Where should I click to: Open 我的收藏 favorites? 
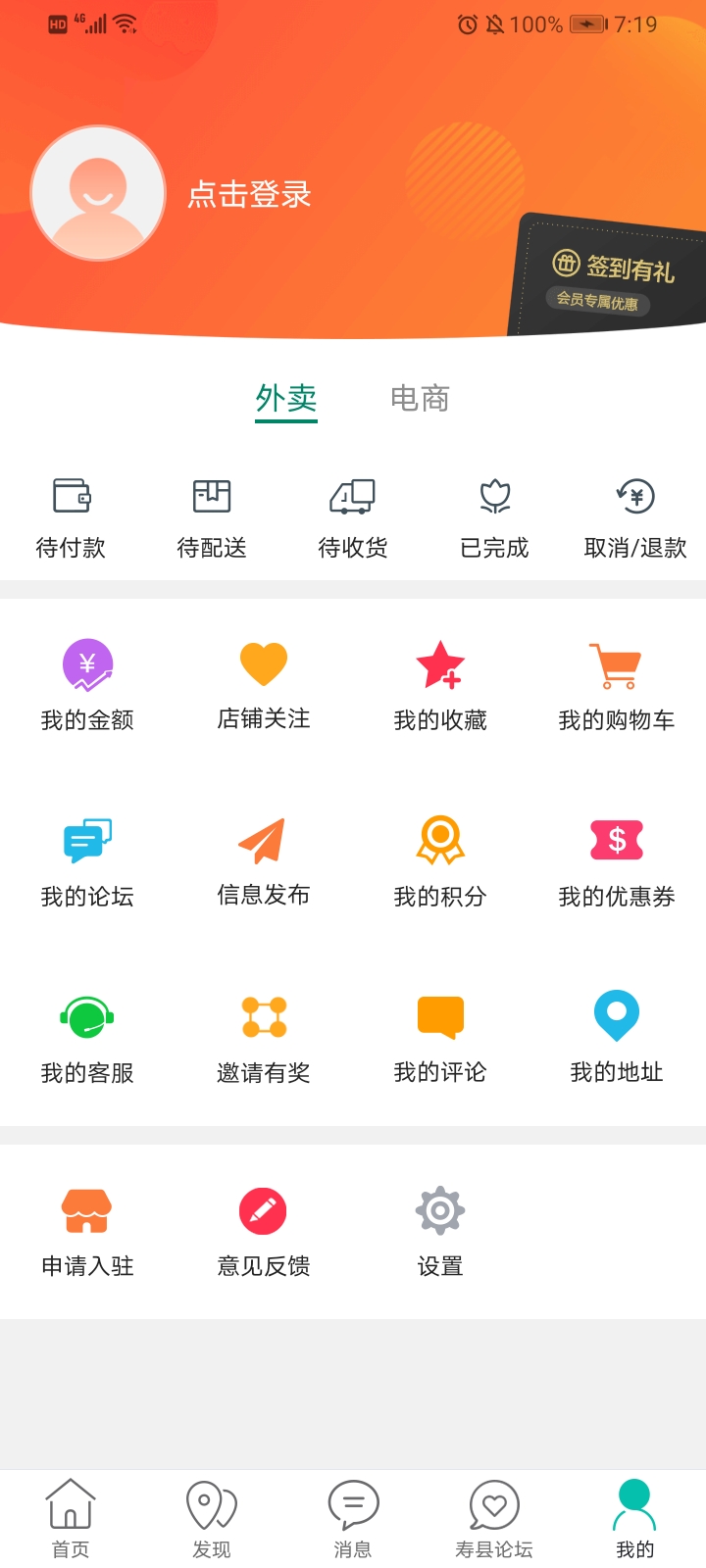[x=439, y=683]
